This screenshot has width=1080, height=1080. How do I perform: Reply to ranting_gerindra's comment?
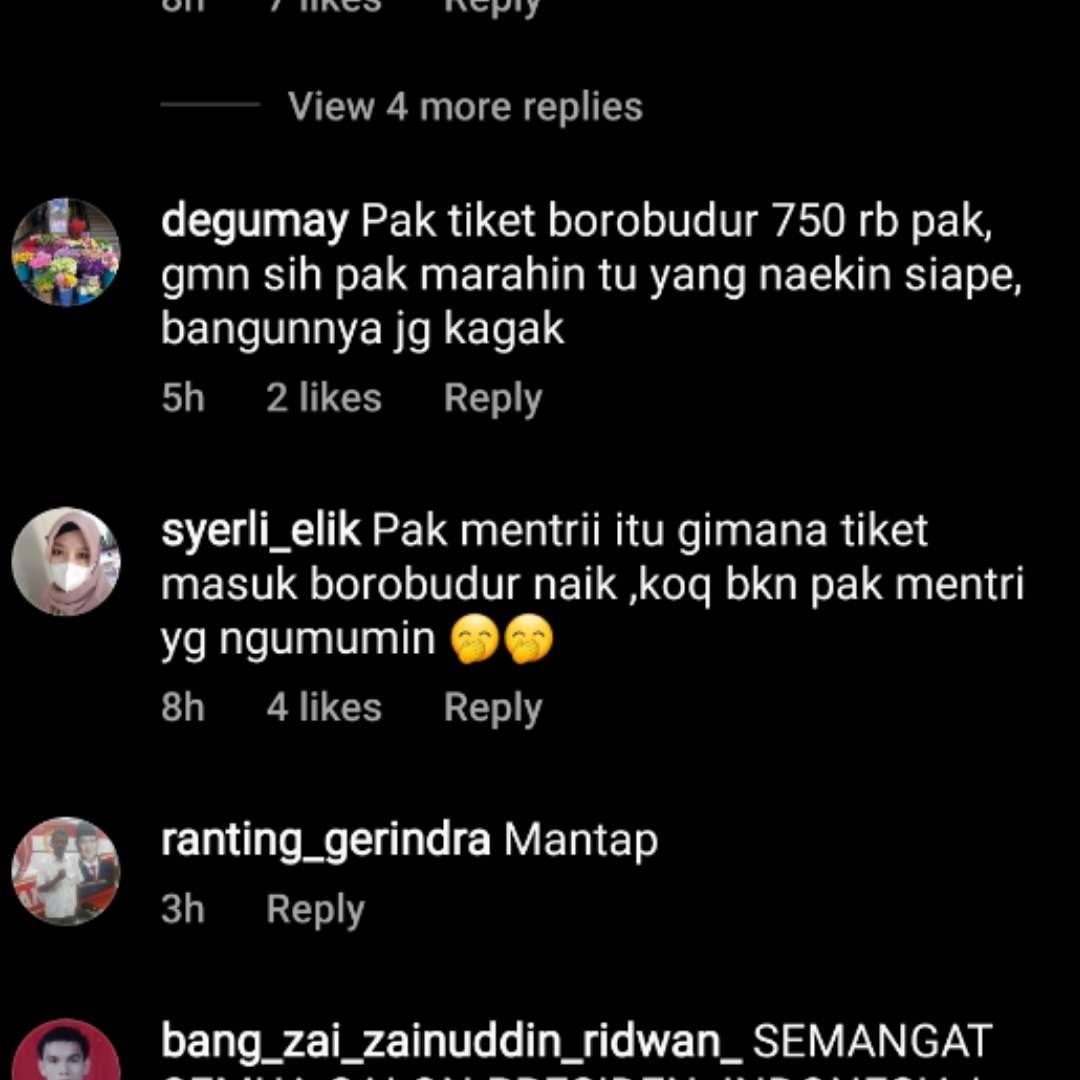[315, 910]
